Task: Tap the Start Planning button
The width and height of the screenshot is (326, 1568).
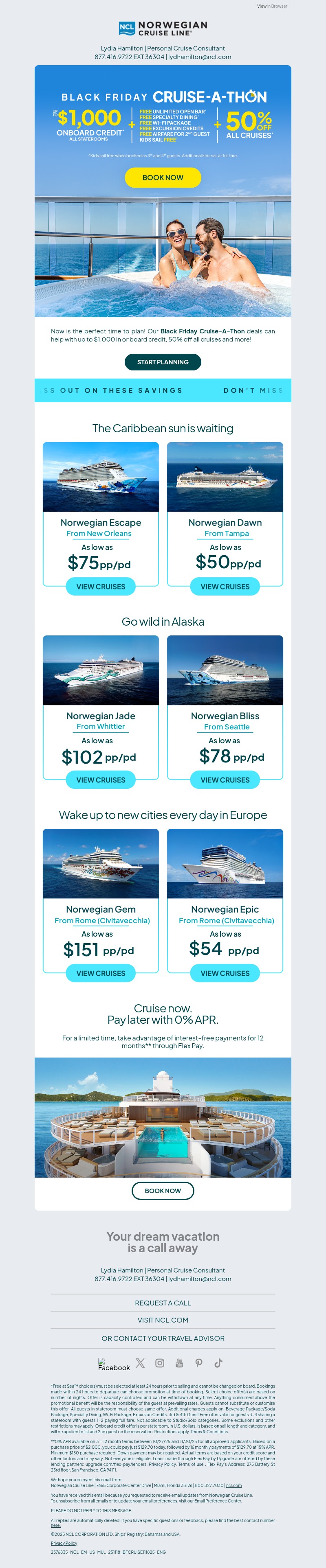Action: [163, 362]
